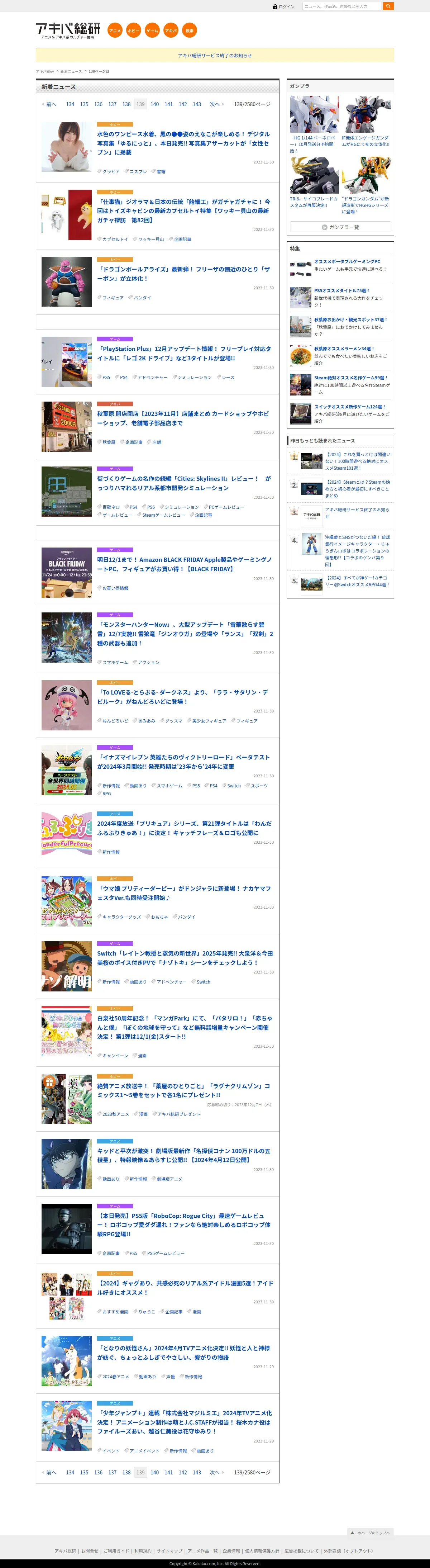This screenshot has height=1568, width=430.
Task: Open the 利用規約 footer link
Action: (143, 1551)
